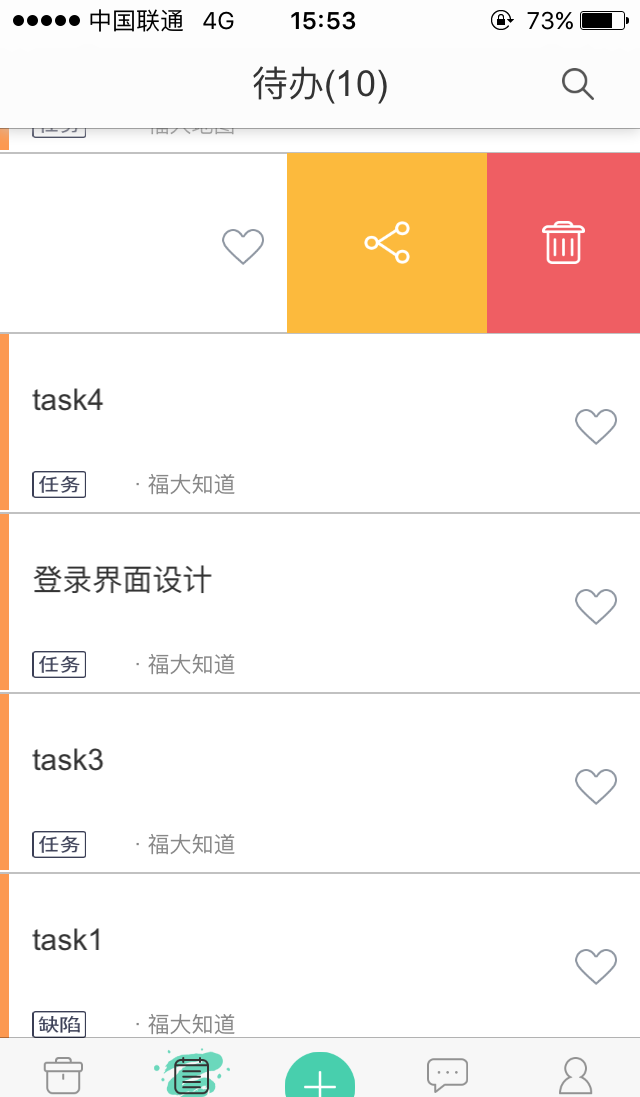Create a new item with plus button
Viewport: 640px width, 1097px height.
(x=320, y=1076)
